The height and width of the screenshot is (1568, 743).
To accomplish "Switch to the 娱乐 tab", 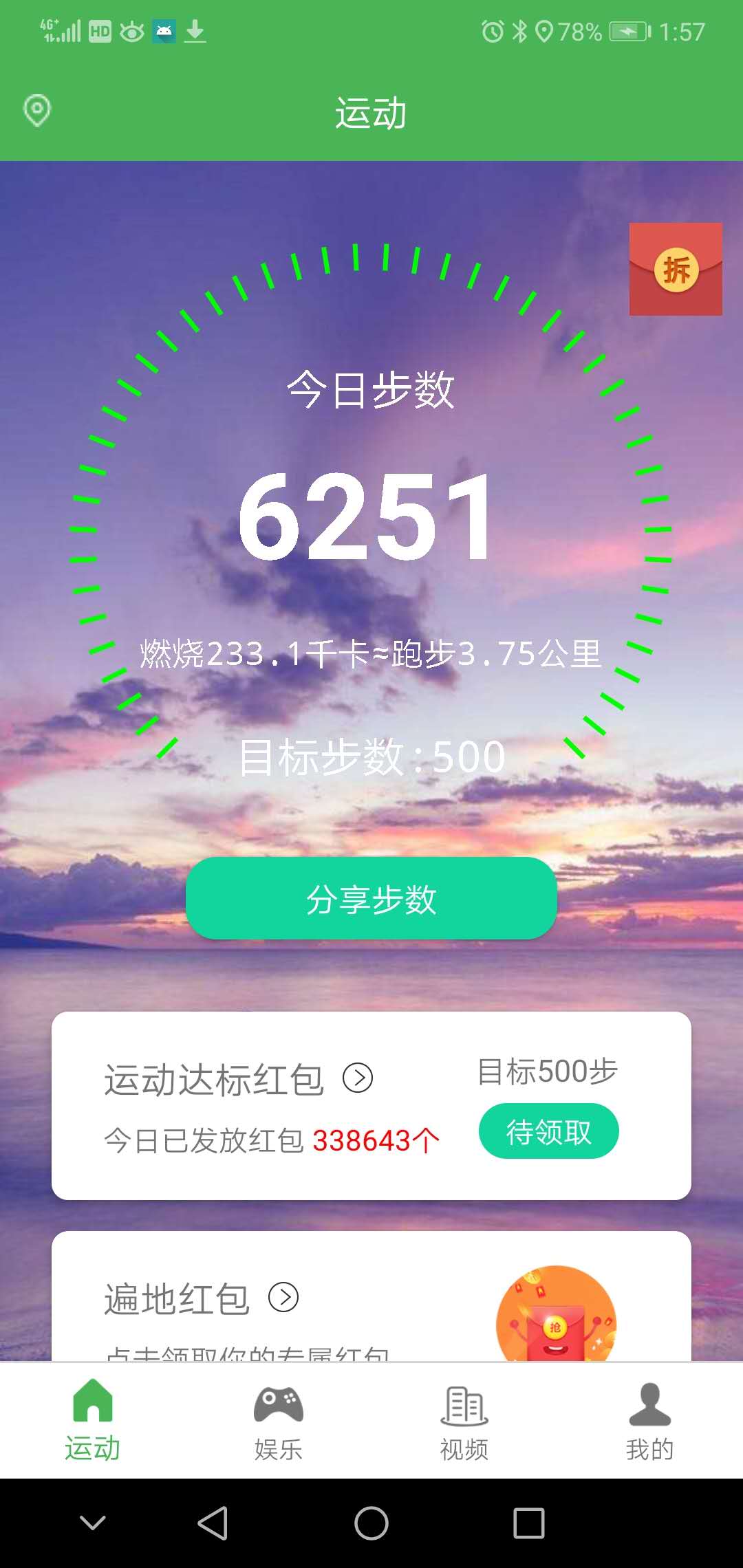I will click(x=279, y=1421).
